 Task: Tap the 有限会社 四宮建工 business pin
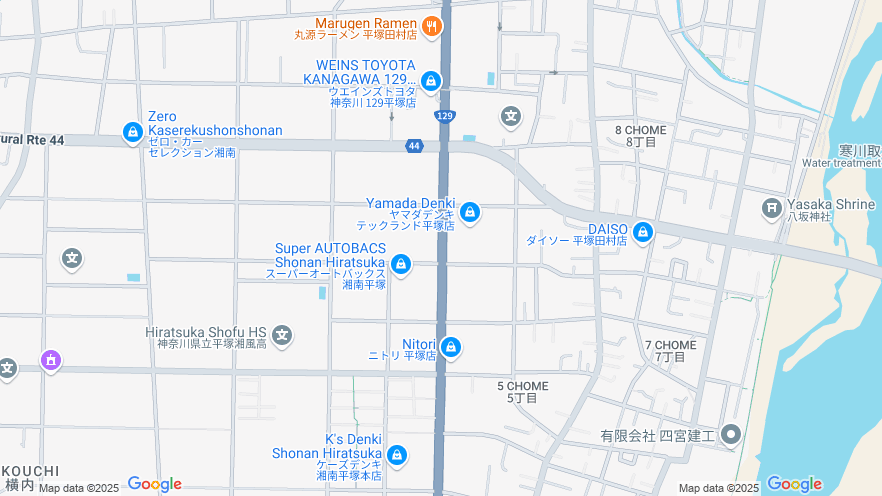click(x=732, y=434)
